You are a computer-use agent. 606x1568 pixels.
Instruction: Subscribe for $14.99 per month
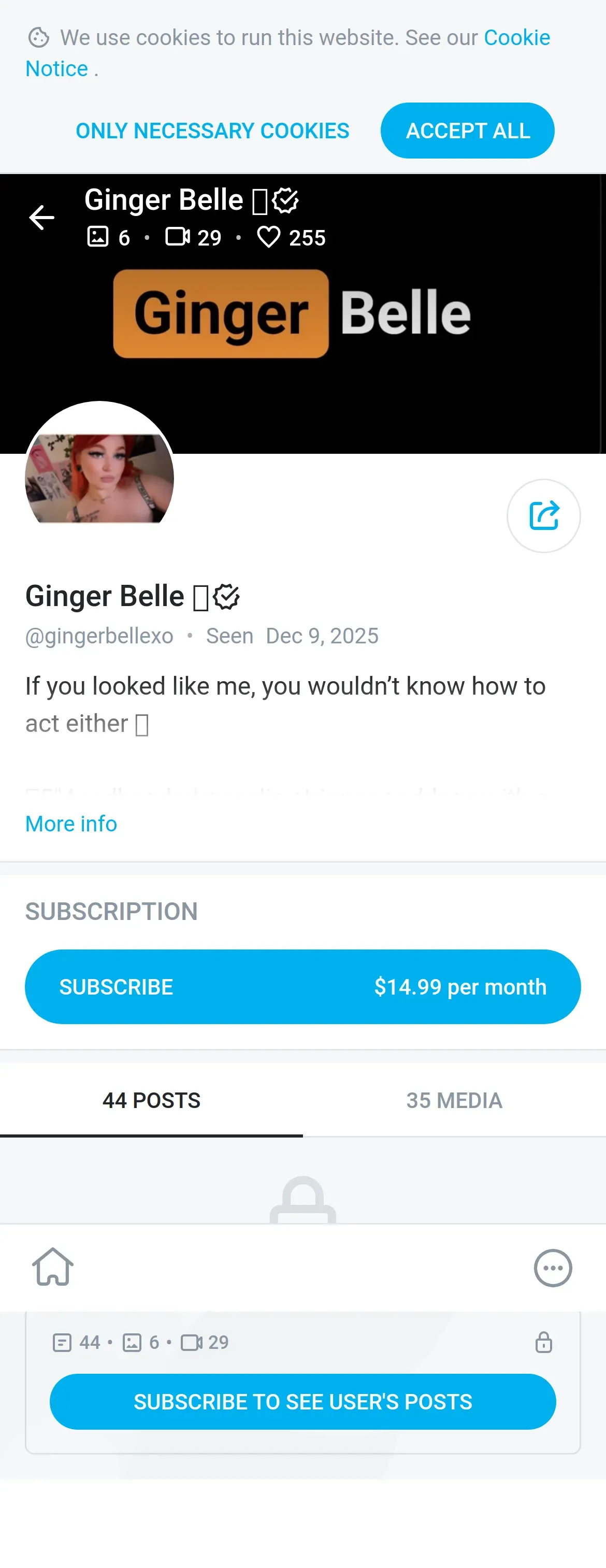[x=302, y=986]
